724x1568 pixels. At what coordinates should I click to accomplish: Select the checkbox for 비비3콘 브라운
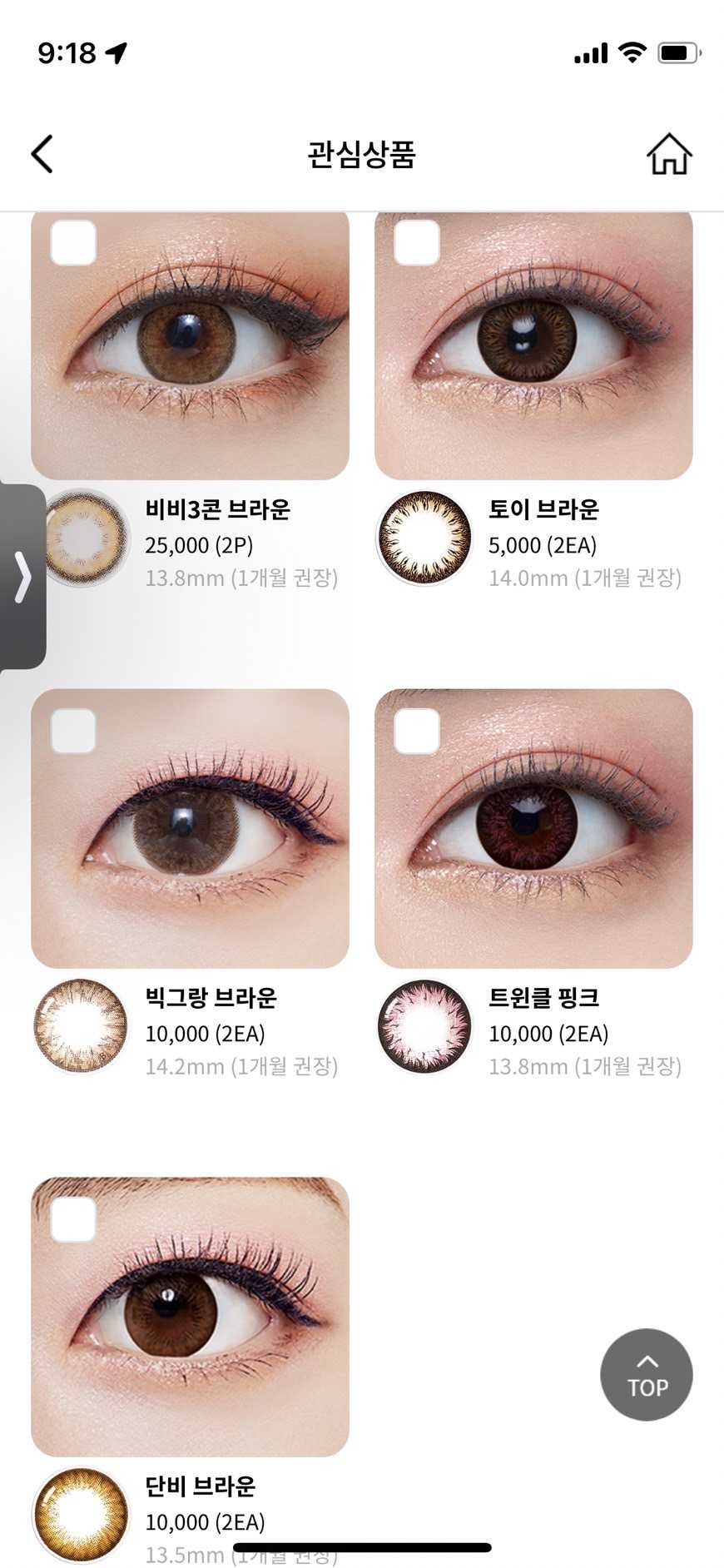[x=73, y=243]
